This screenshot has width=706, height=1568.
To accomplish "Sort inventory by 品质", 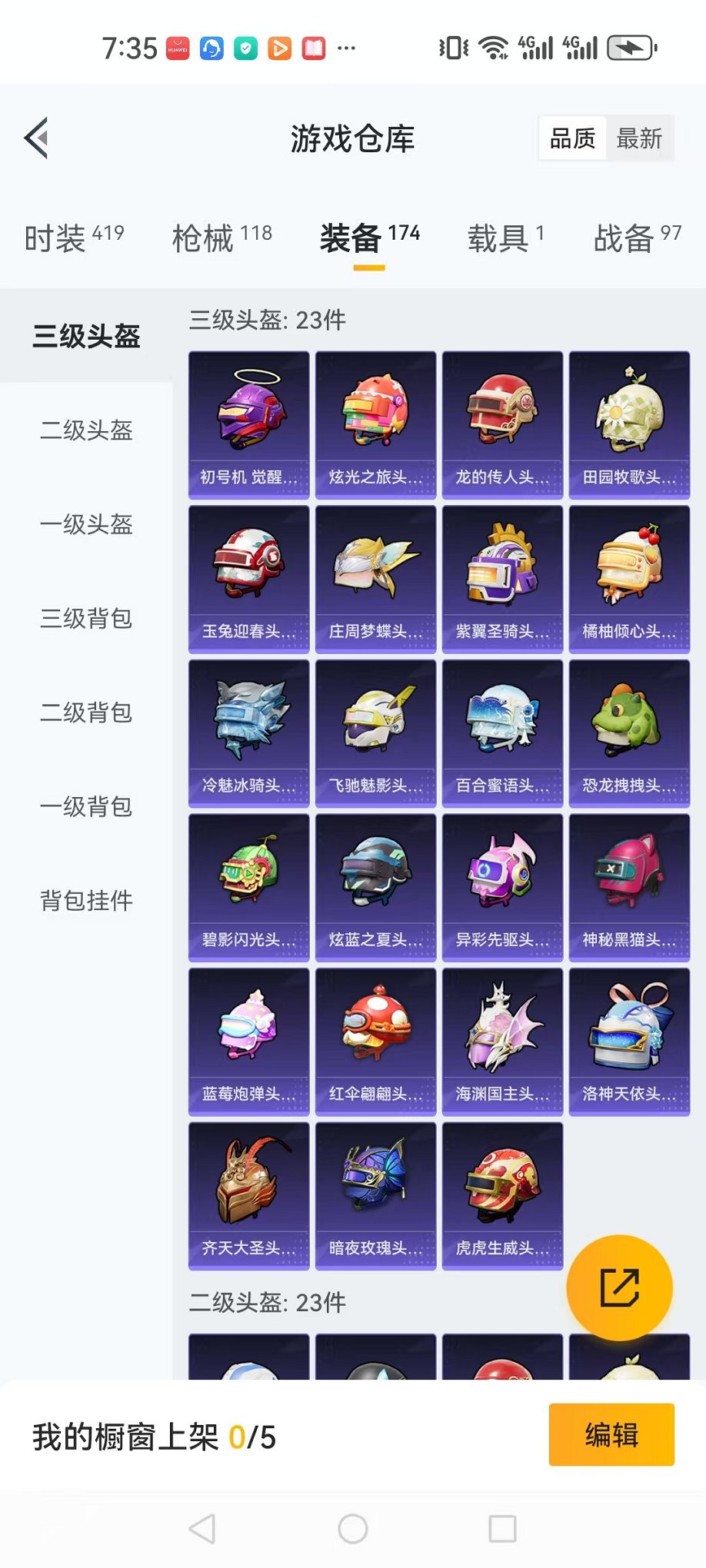I will pyautogui.click(x=572, y=139).
